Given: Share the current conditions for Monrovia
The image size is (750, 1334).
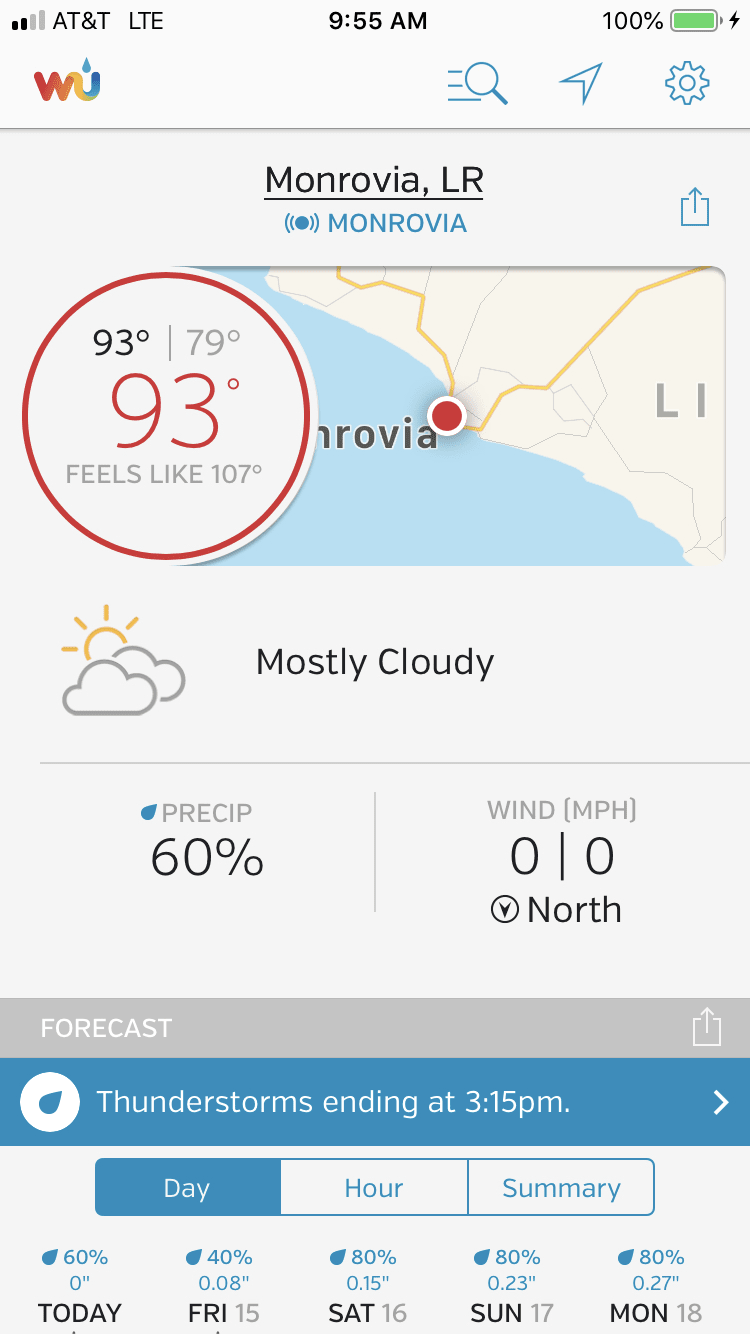Looking at the screenshot, I should pos(694,208).
